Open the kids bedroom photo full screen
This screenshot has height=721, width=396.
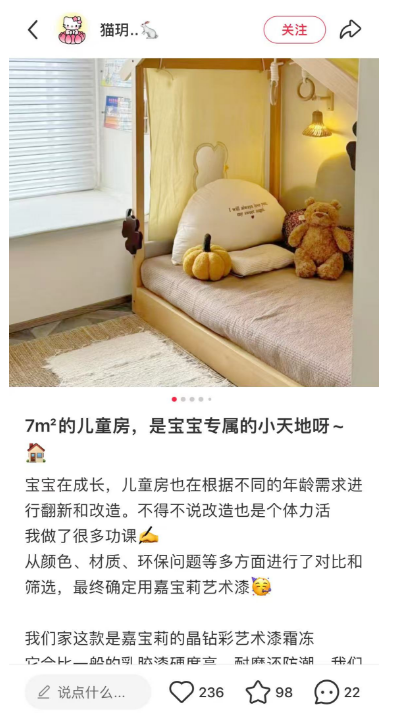point(194,222)
